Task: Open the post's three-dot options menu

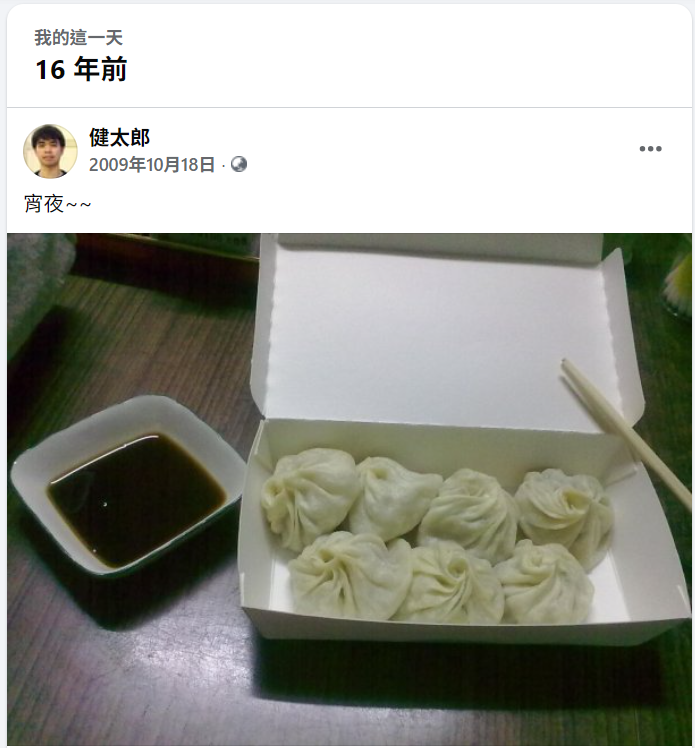Action: (650, 149)
